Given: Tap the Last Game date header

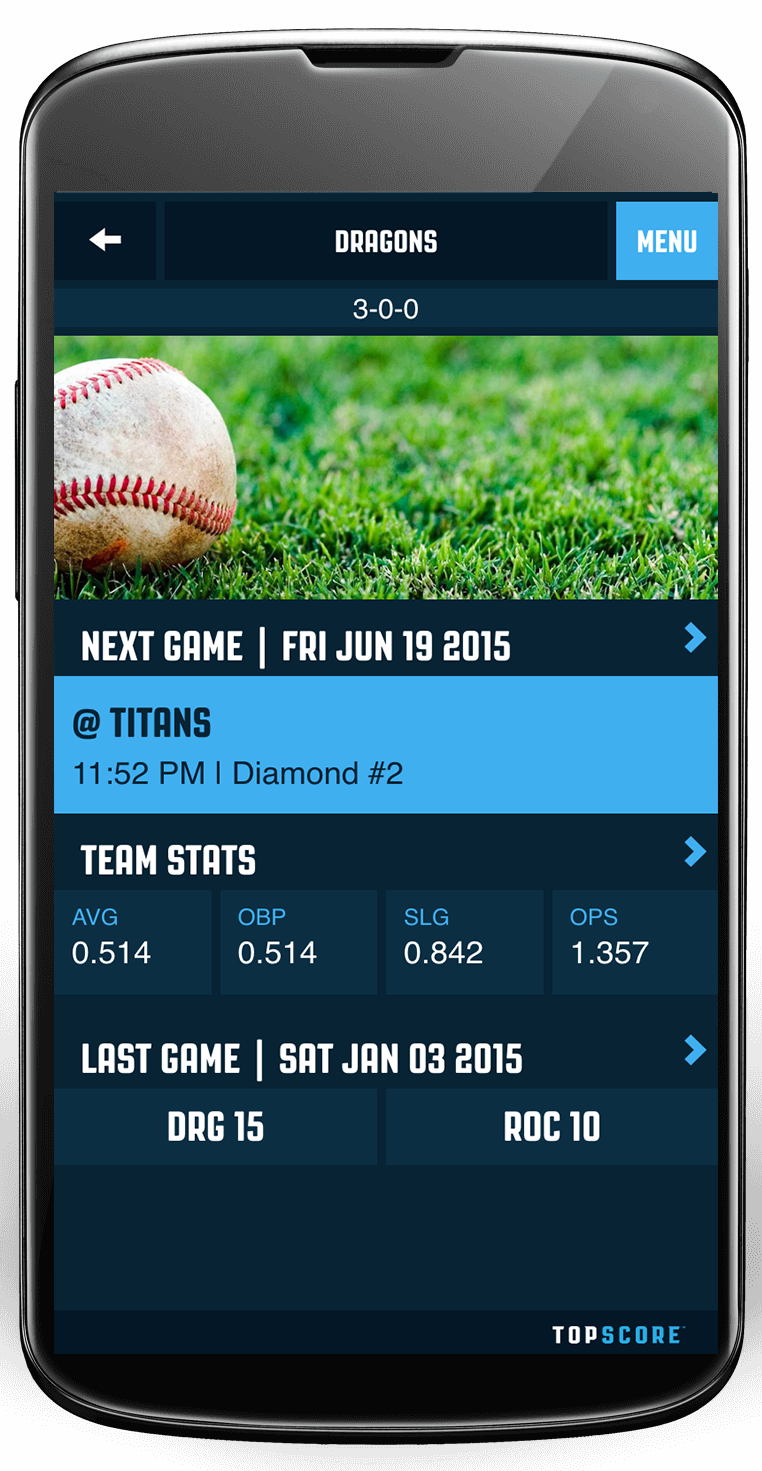Looking at the screenshot, I should (300, 1056).
